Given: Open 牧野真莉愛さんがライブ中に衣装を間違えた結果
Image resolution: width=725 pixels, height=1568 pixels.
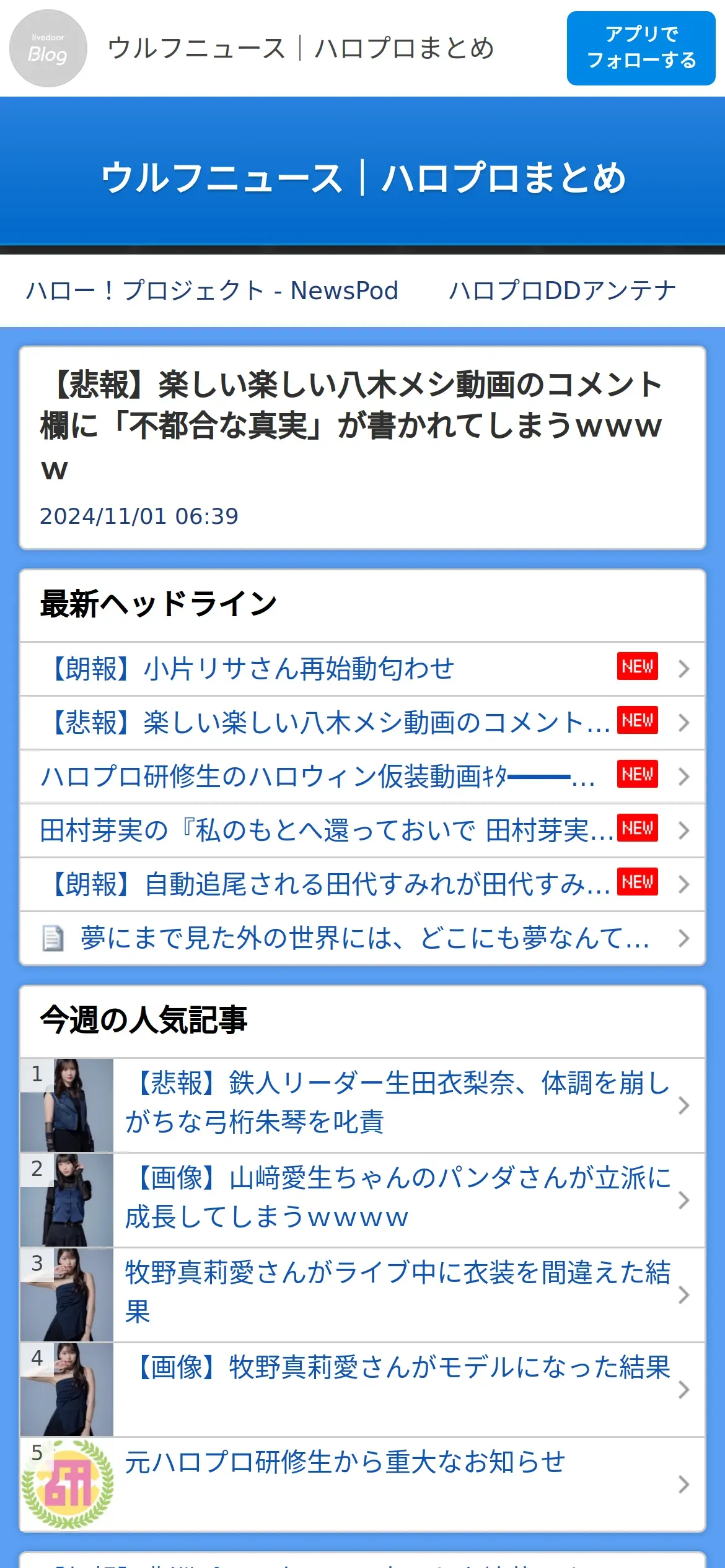Looking at the screenshot, I should 362,1295.
